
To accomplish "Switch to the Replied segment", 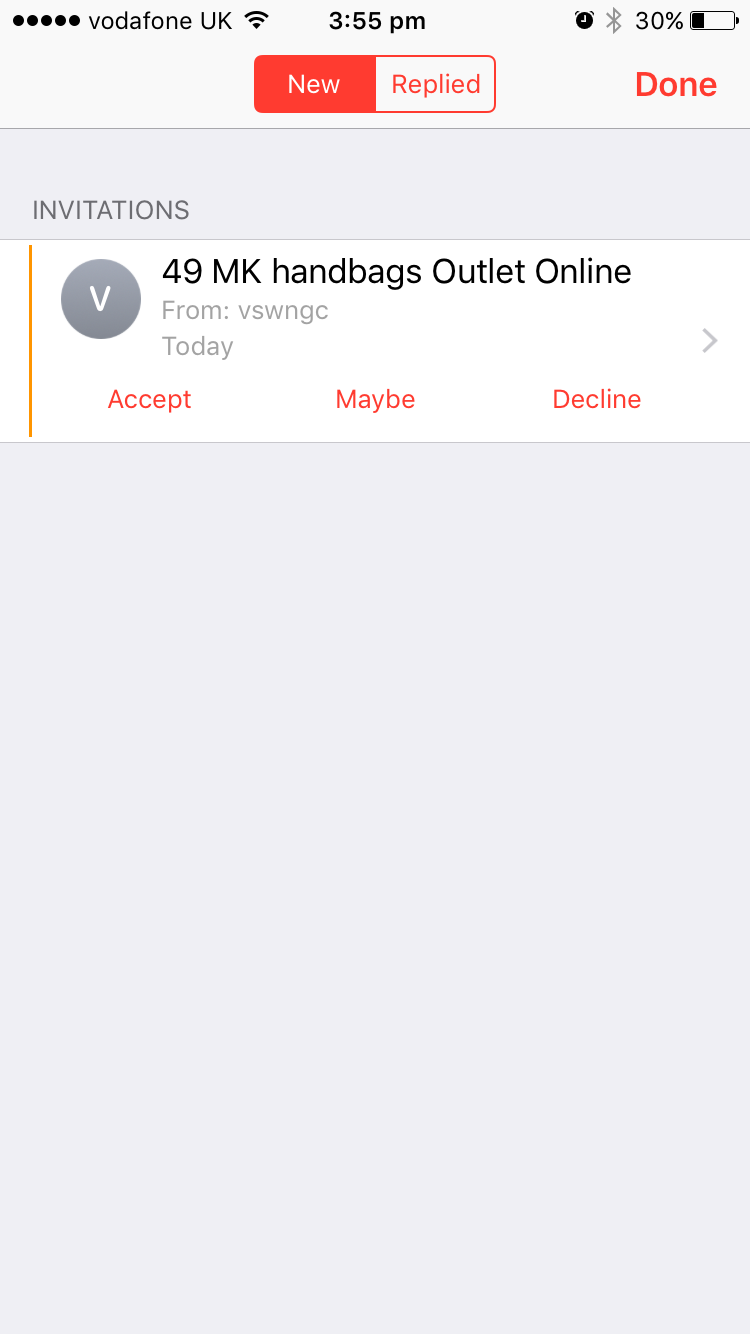I will tap(435, 85).
